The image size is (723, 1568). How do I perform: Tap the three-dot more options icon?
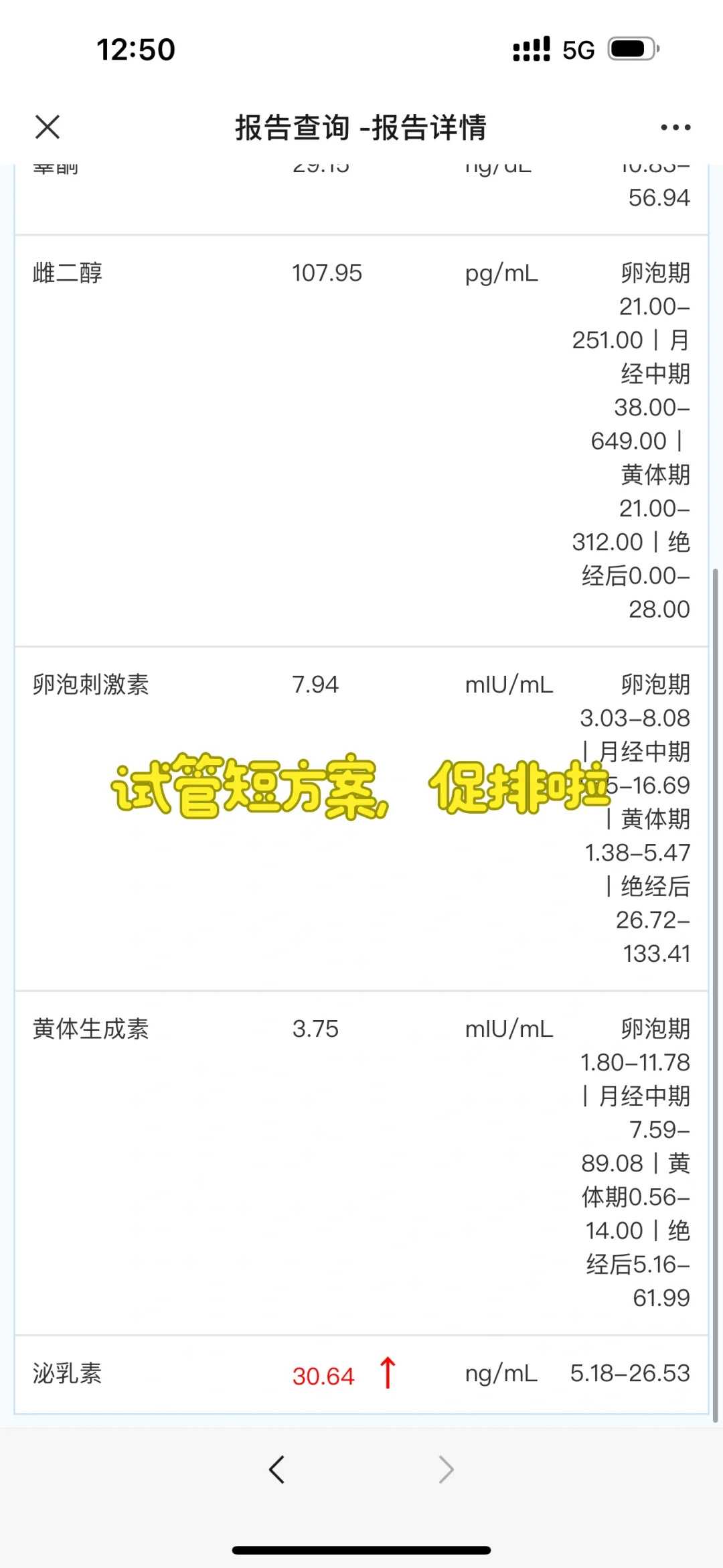tap(674, 127)
